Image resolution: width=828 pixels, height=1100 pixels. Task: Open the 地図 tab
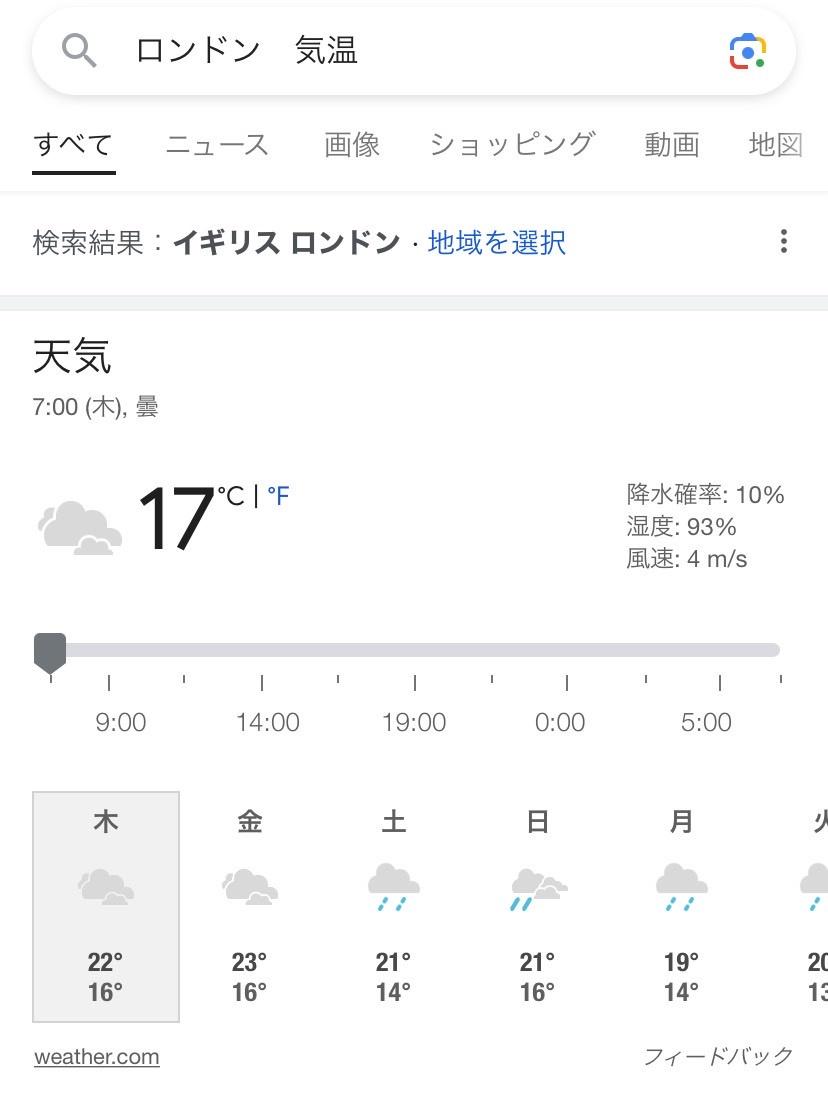click(x=776, y=145)
